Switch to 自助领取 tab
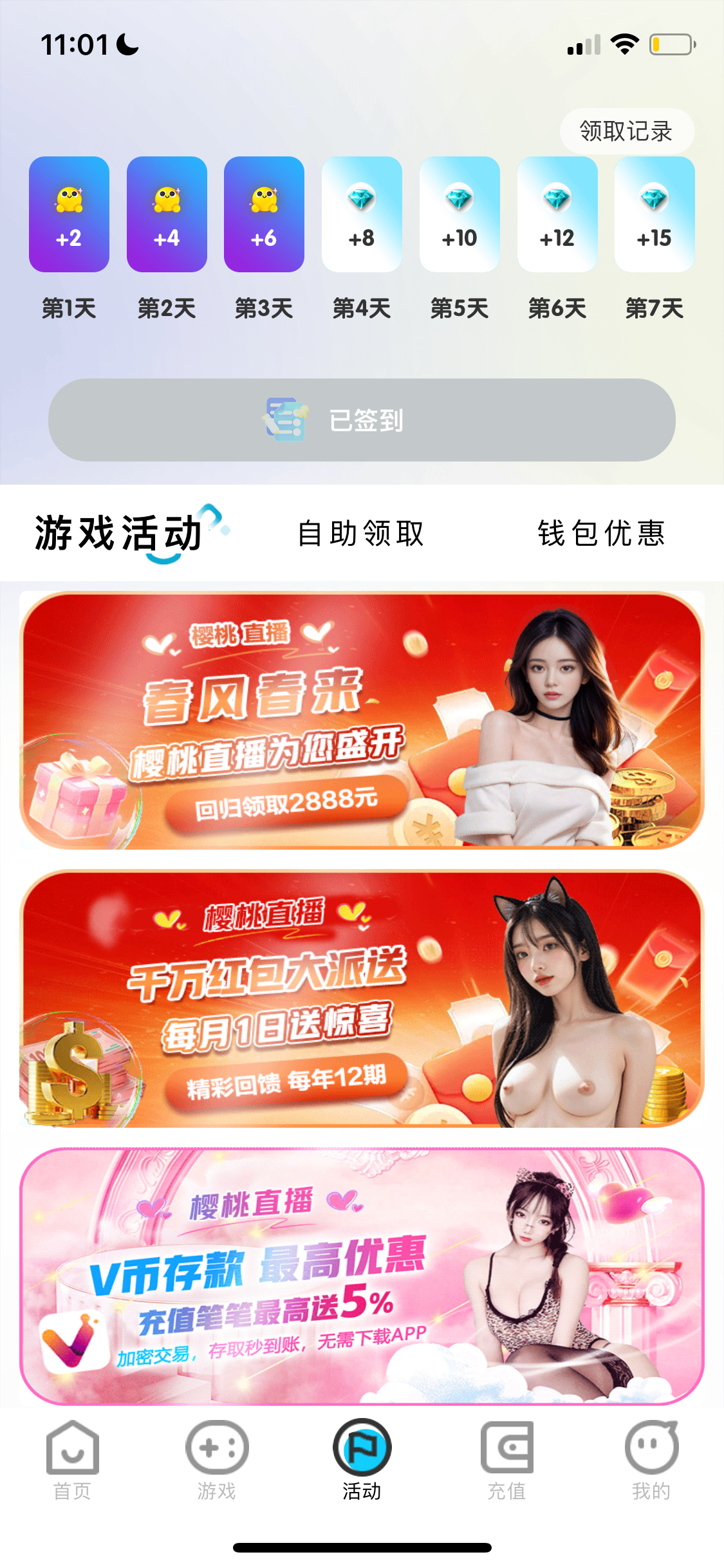Viewport: 724px width, 1568px height. 361,534
